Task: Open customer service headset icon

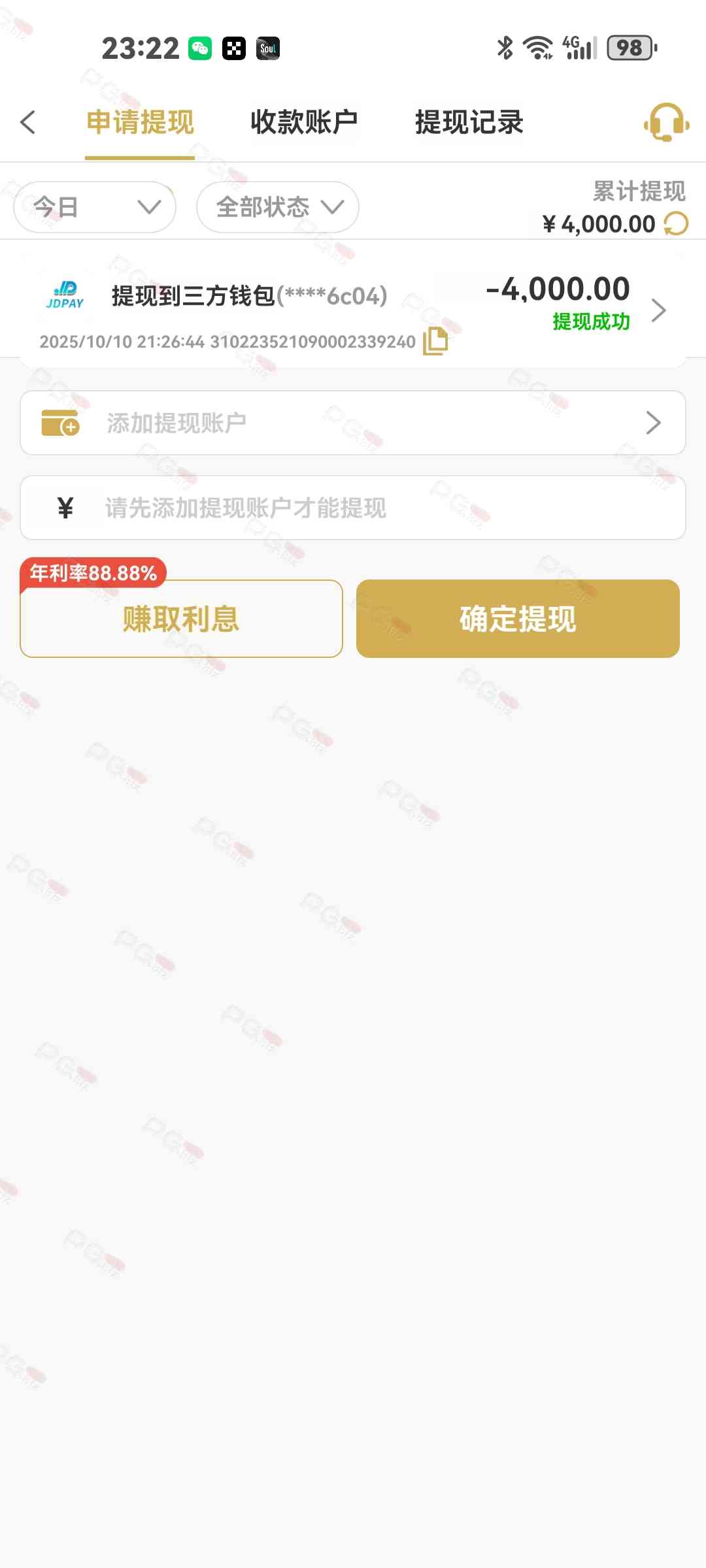Action: tap(666, 122)
